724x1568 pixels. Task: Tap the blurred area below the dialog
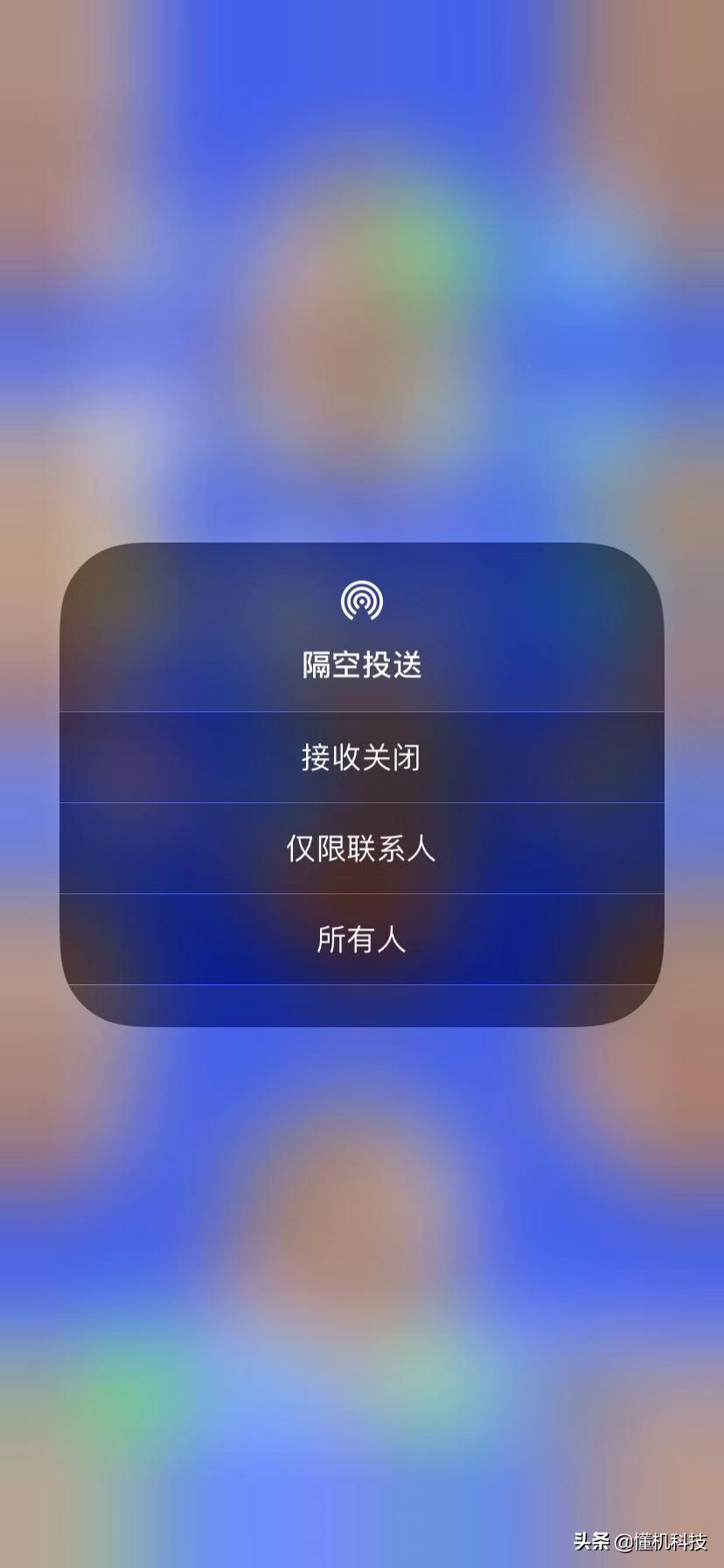(x=362, y=1225)
